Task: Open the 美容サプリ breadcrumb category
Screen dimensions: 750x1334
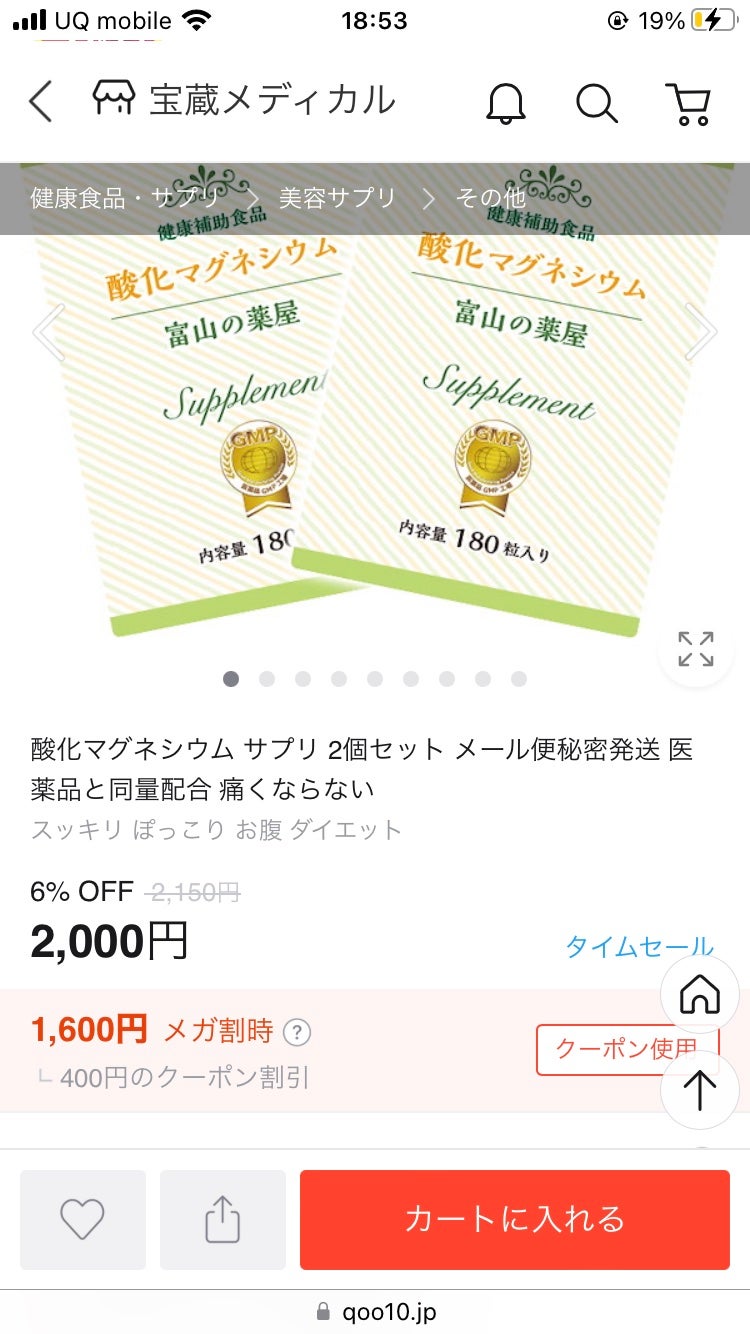Action: pyautogui.click(x=337, y=198)
